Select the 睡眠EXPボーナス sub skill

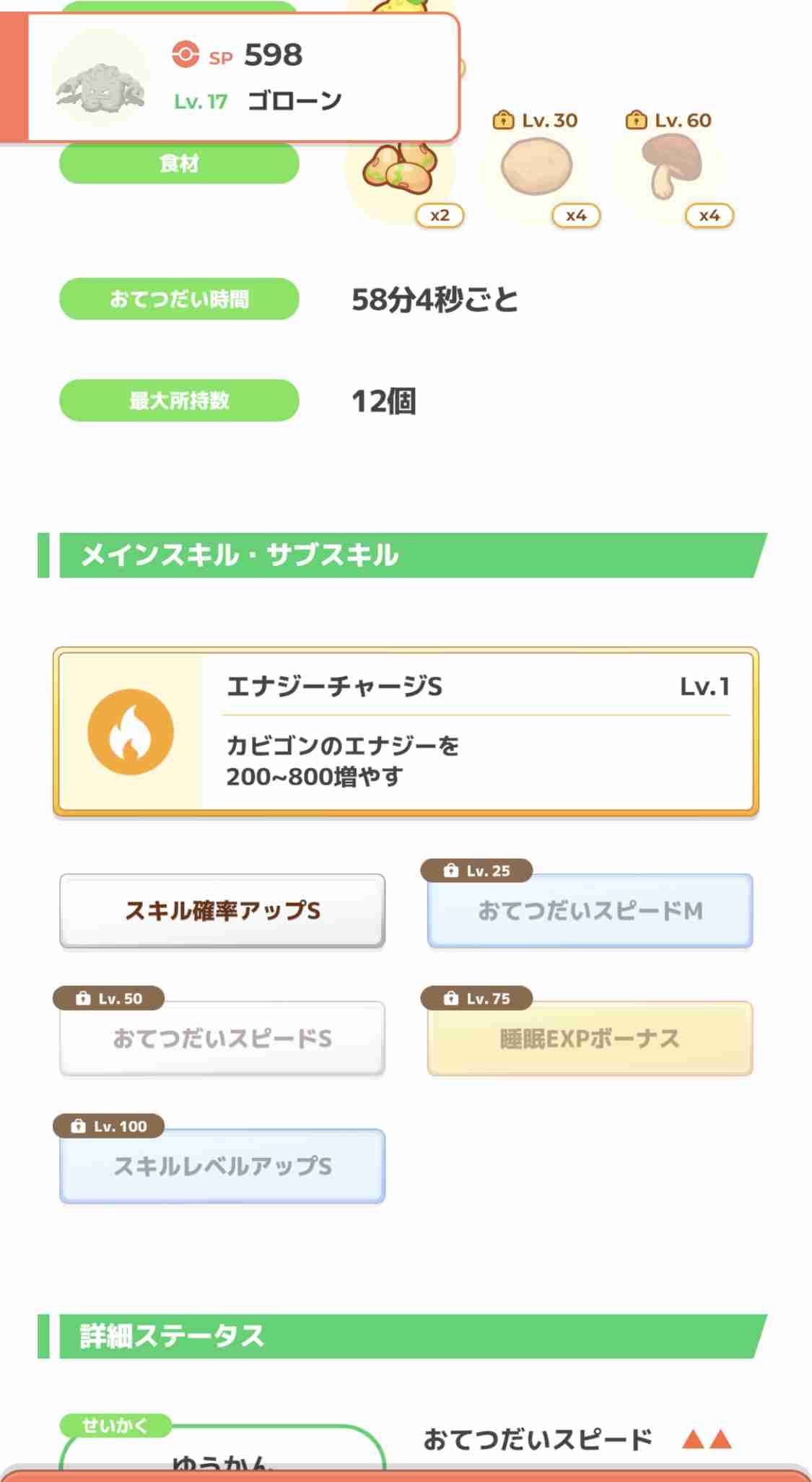tap(590, 1038)
